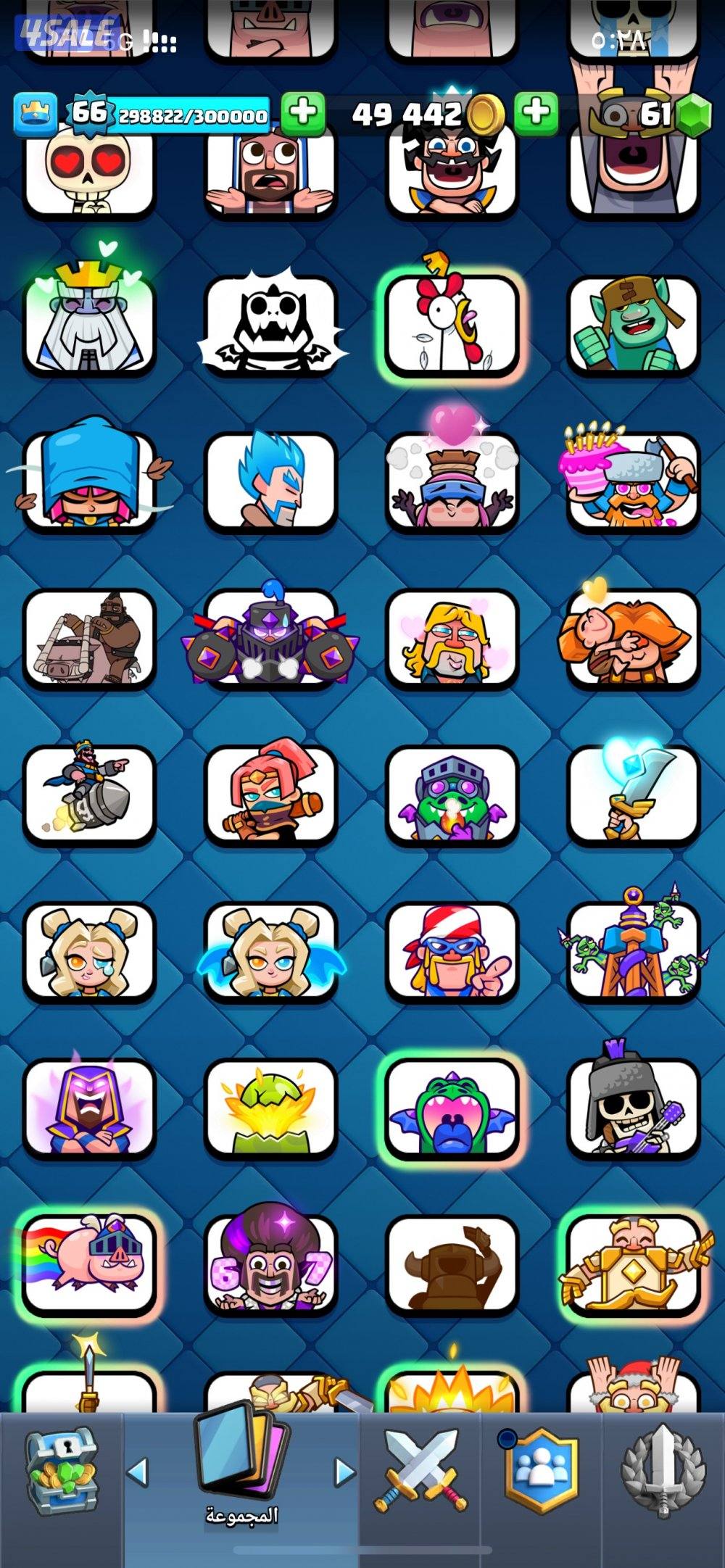Go to the previous collection page arrow

136,1472
